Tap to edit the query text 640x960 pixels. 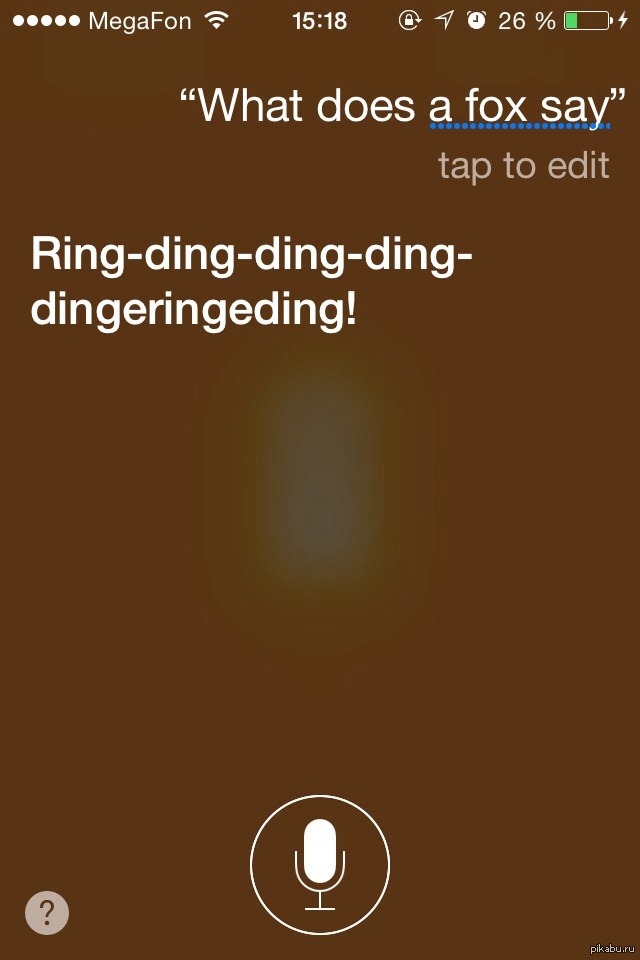click(523, 165)
